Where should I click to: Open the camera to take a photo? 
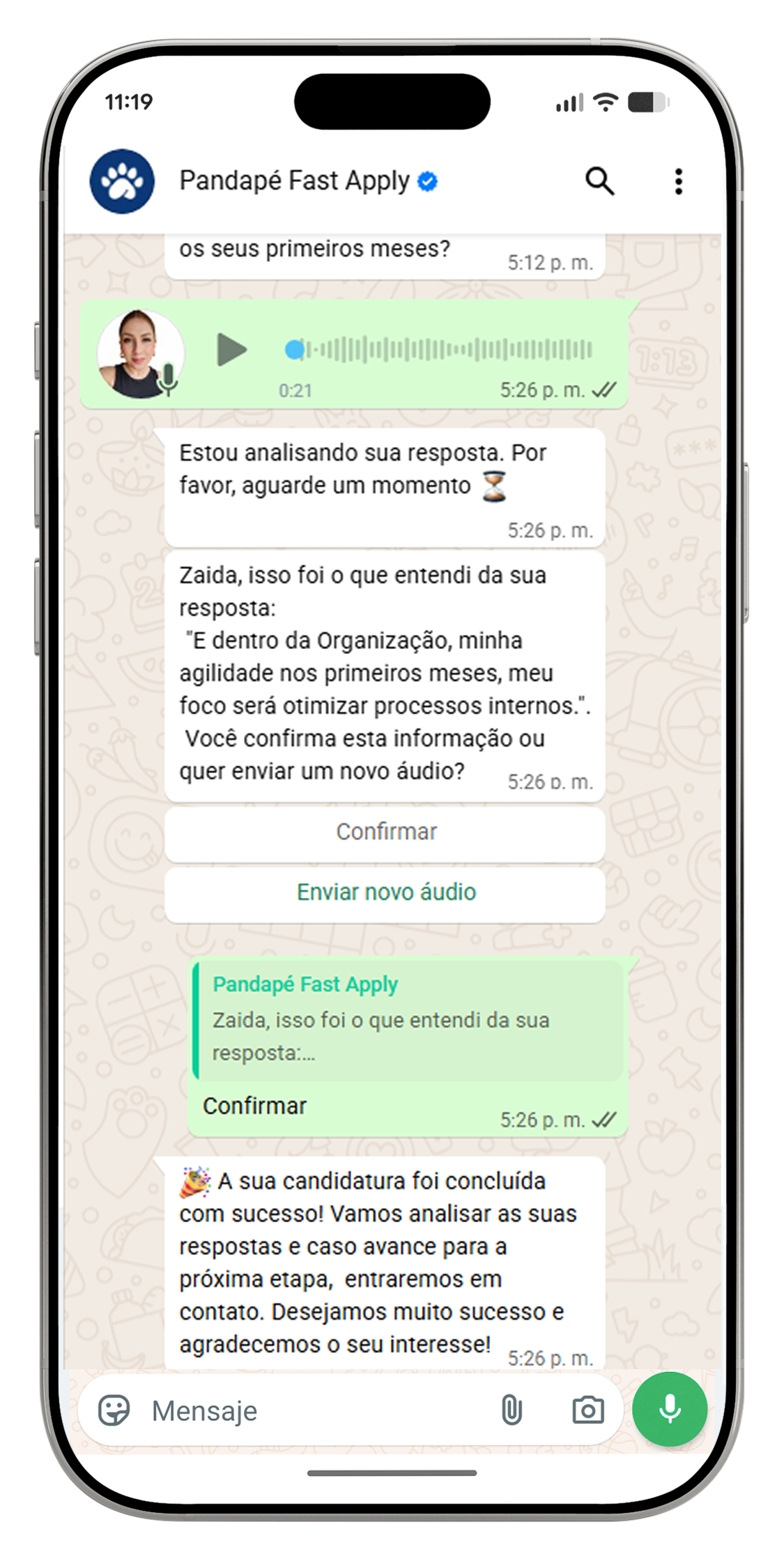pos(589,1410)
